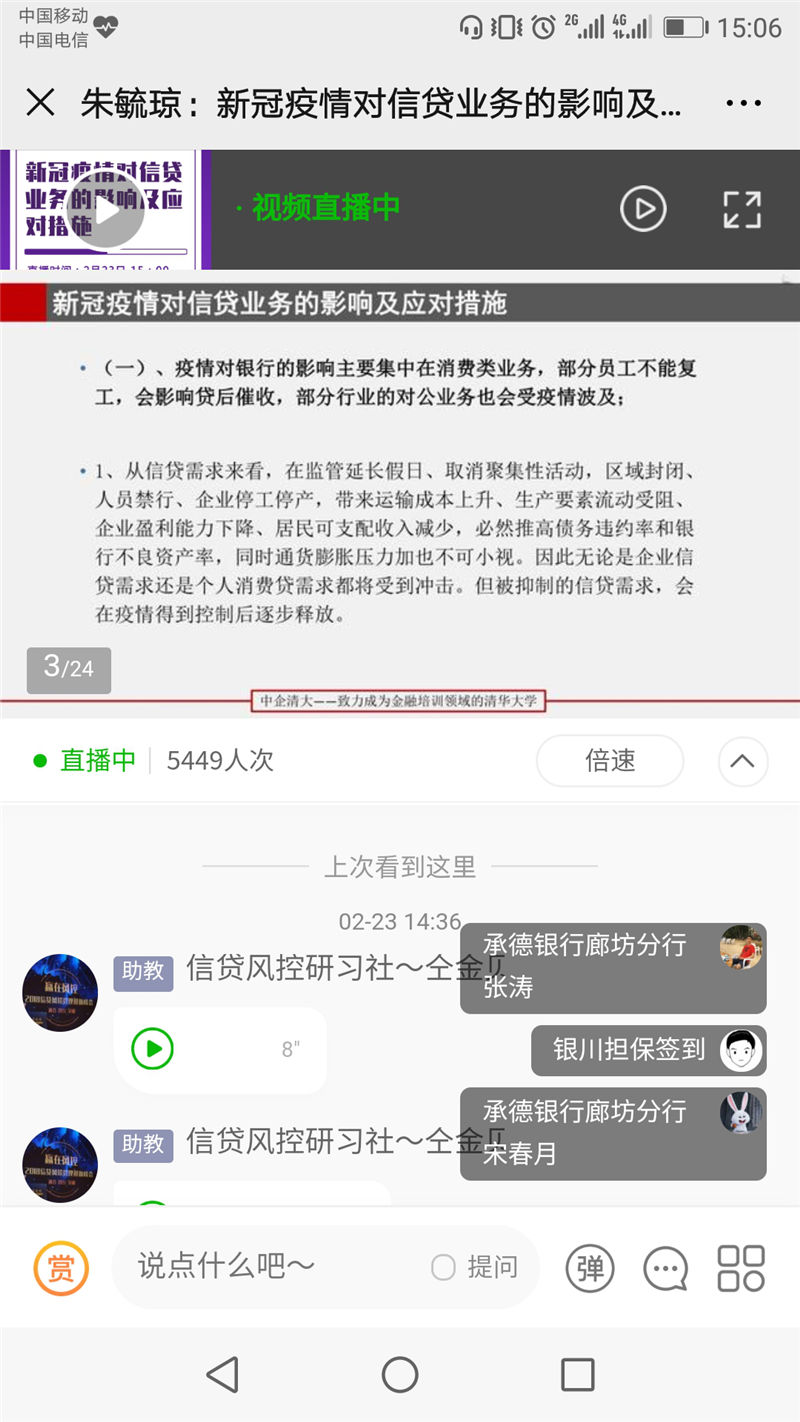Tap the video thumbnail play button
The height and width of the screenshot is (1422, 800).
click(107, 209)
